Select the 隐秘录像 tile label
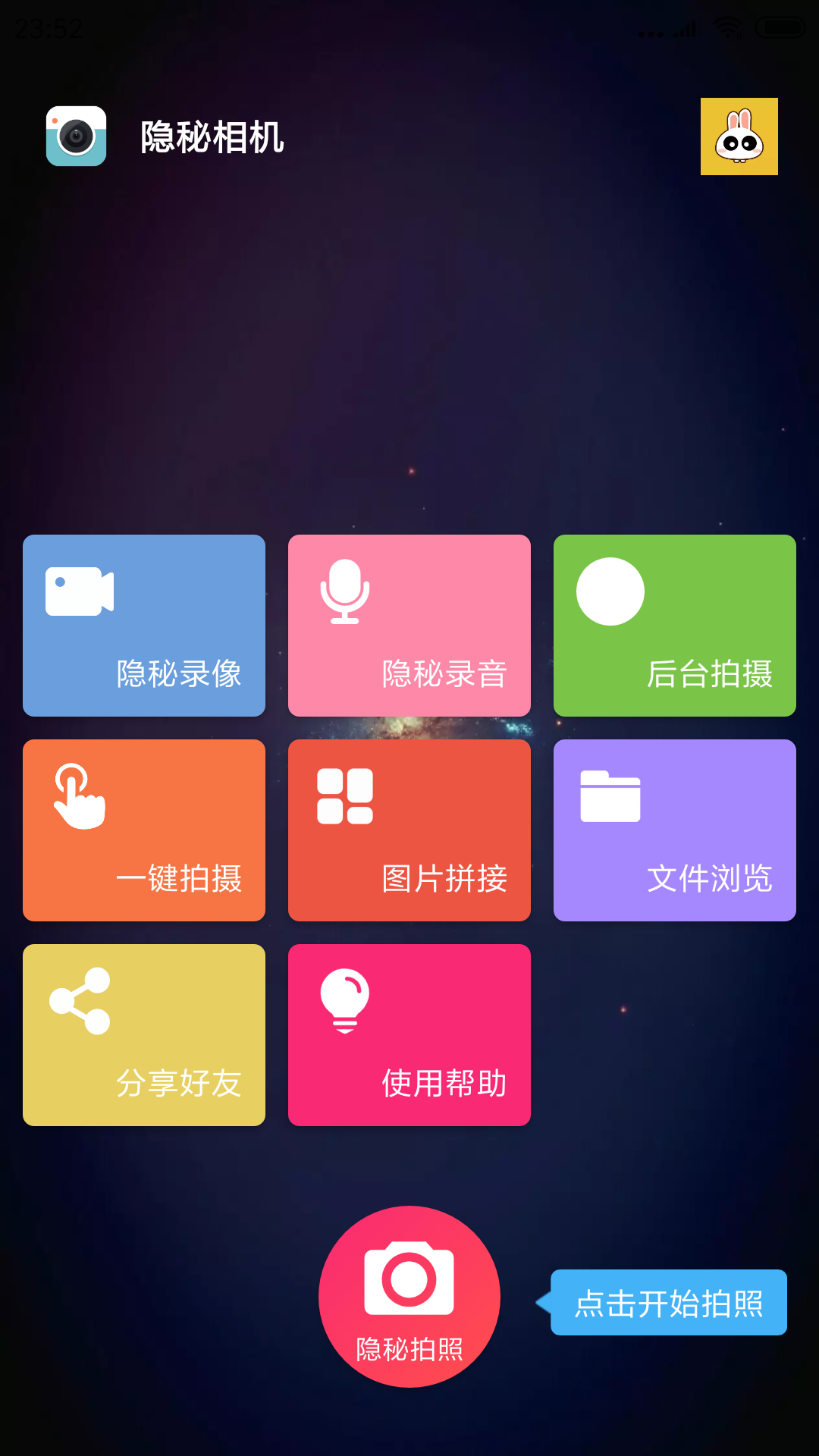Image resolution: width=819 pixels, height=1456 pixels. [x=178, y=673]
